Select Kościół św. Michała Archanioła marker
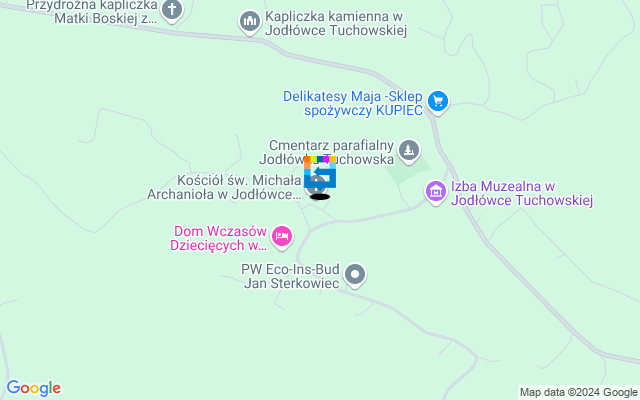The image size is (640, 400). [x=316, y=185]
